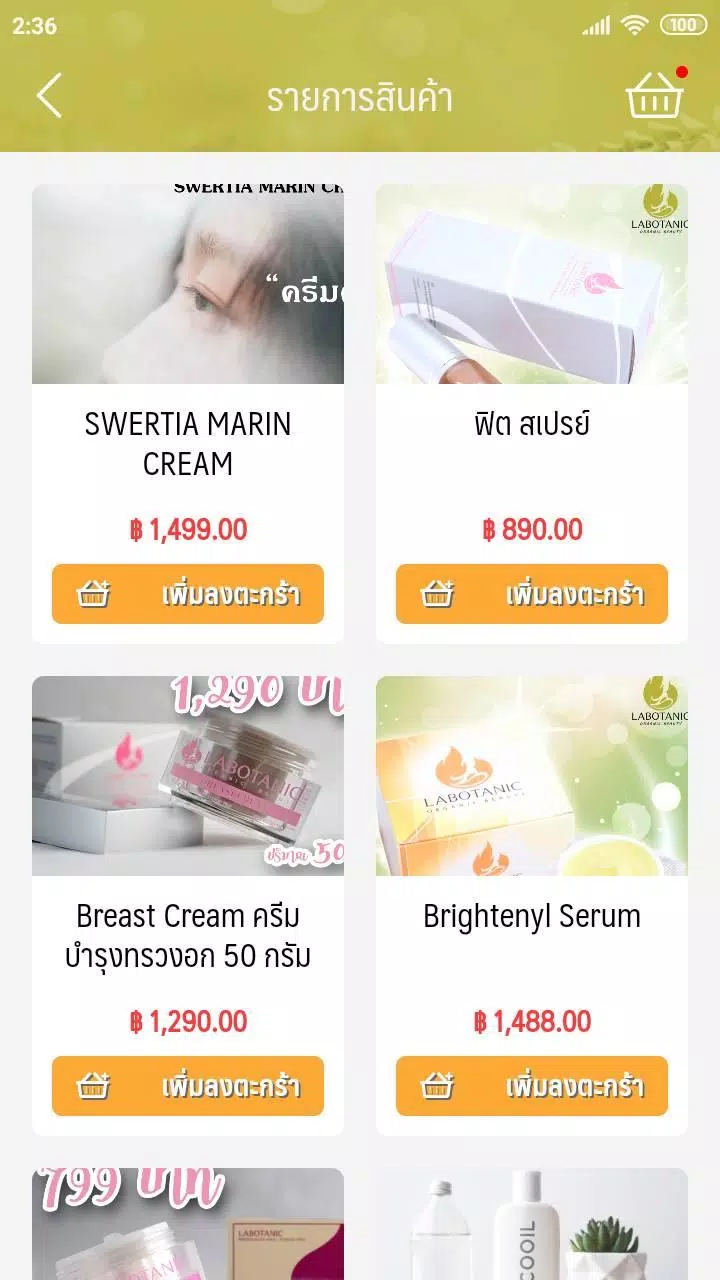The width and height of the screenshot is (720, 1280).
Task: Open the Brightenyl Serum product name
Action: point(532,915)
